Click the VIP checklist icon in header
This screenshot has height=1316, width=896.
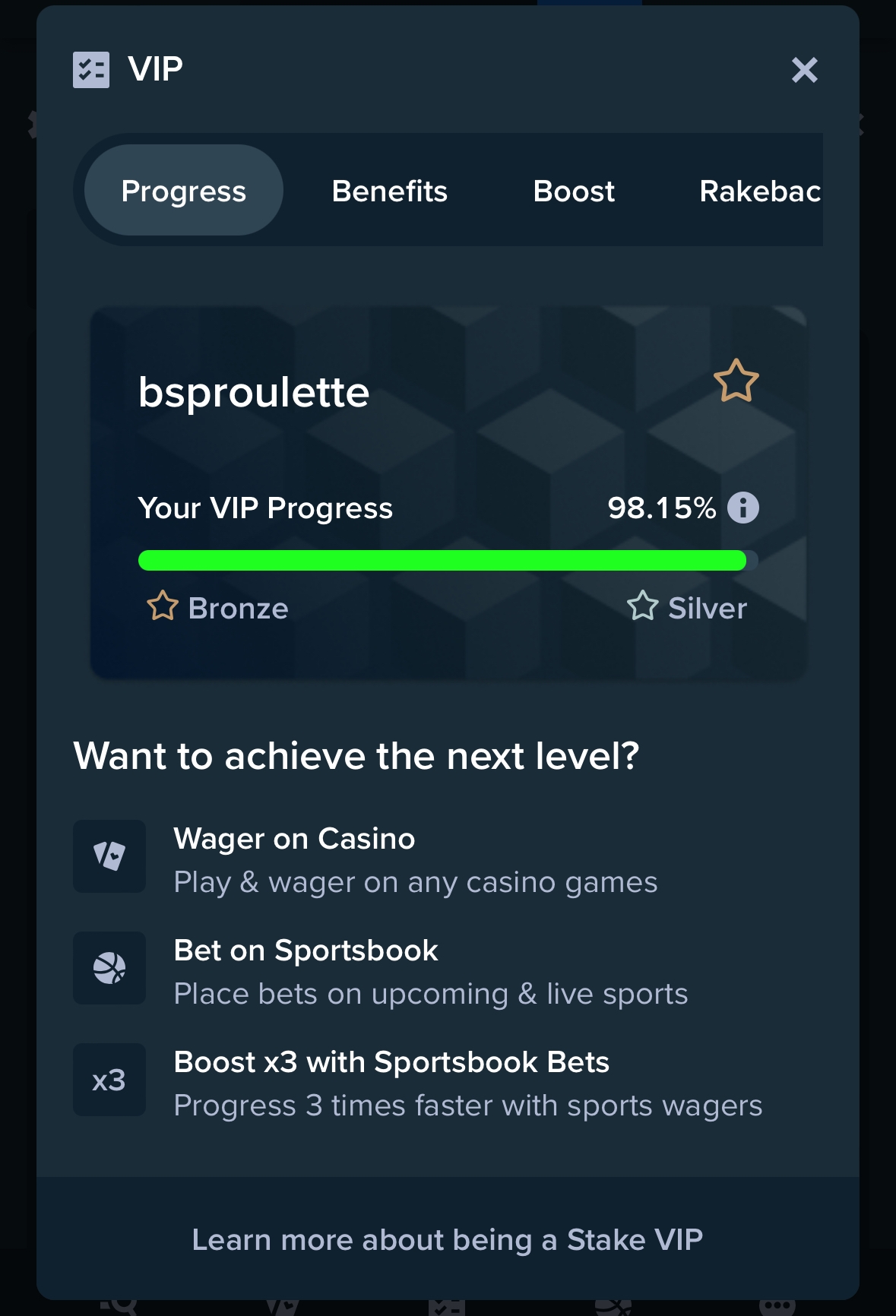(90, 70)
